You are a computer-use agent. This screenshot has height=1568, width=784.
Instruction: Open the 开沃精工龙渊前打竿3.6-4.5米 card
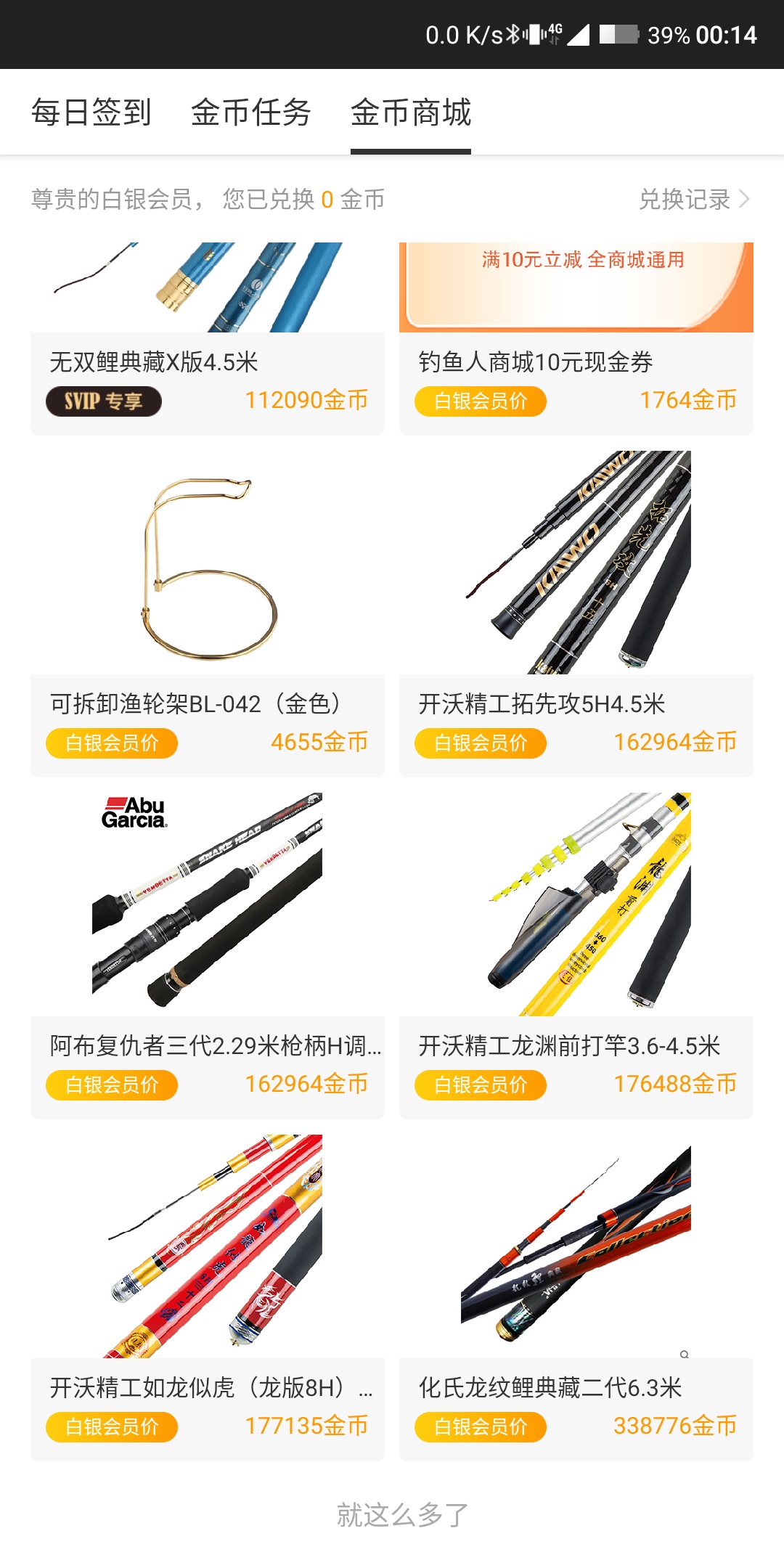click(576, 955)
